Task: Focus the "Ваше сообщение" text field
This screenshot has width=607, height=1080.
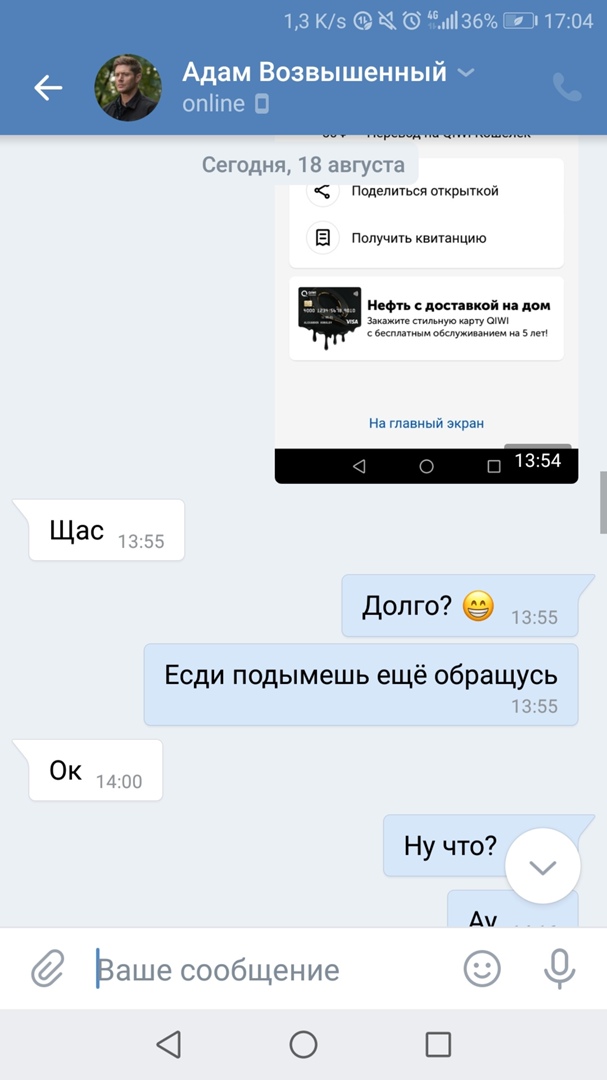Action: (270, 969)
